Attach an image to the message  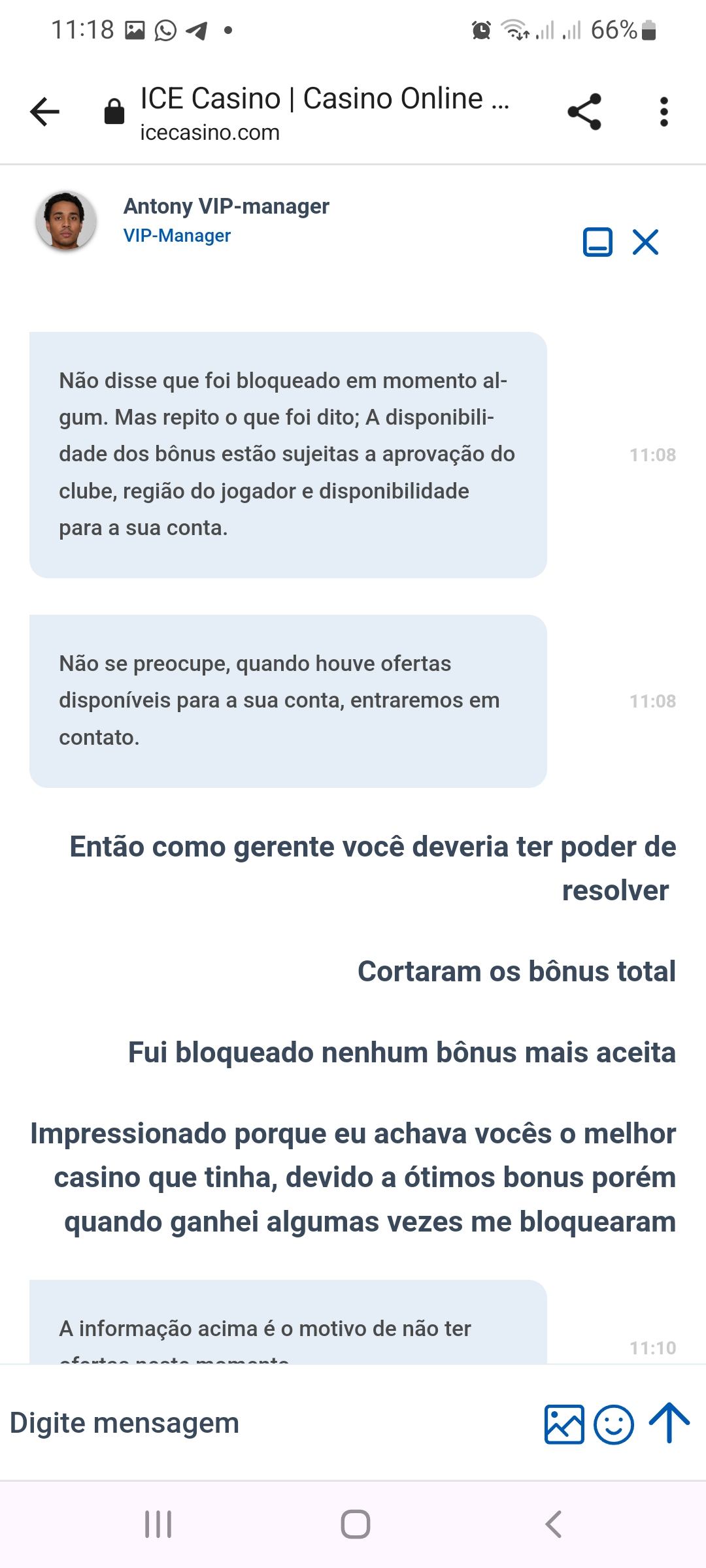pyautogui.click(x=563, y=1424)
